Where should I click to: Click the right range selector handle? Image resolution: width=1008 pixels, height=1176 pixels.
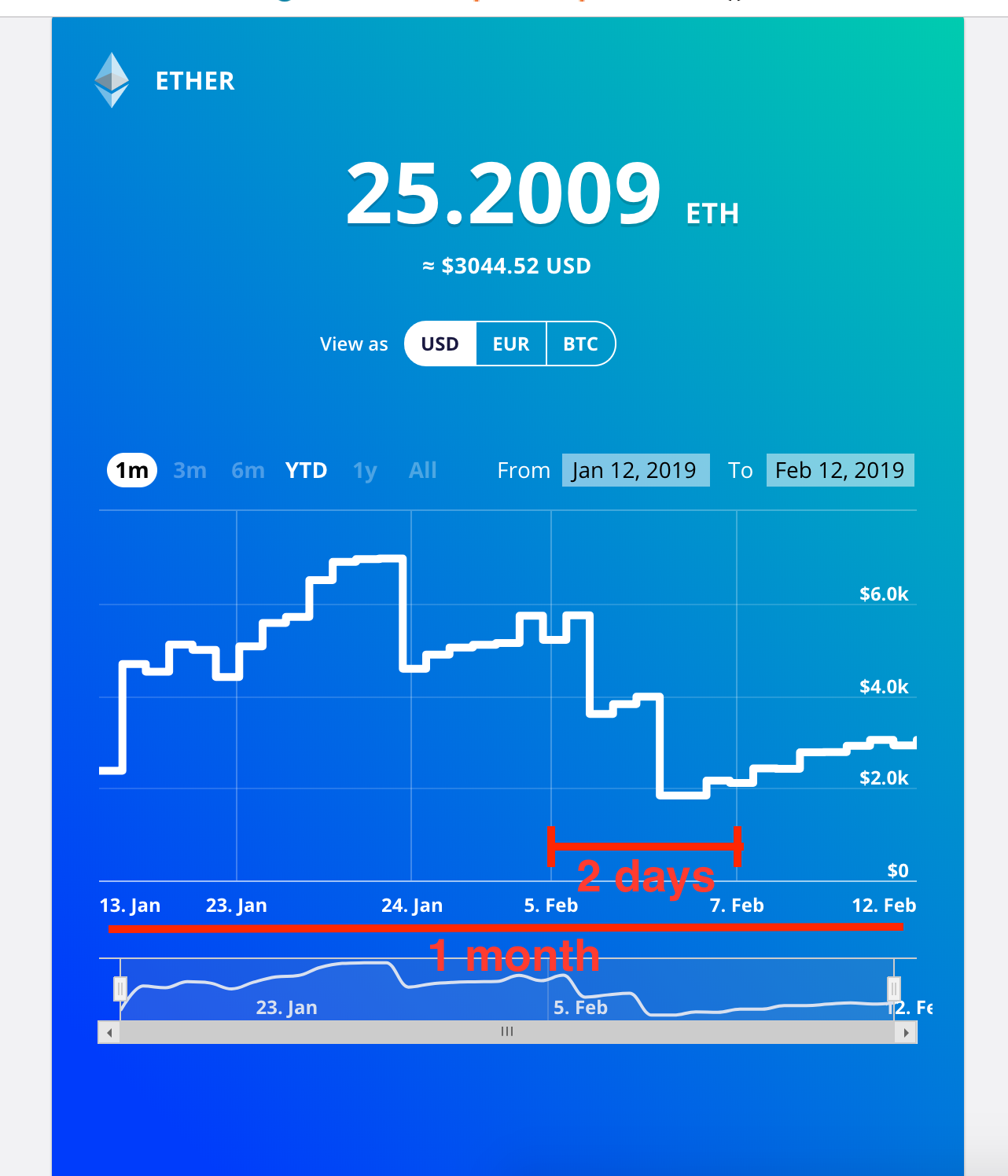[894, 989]
